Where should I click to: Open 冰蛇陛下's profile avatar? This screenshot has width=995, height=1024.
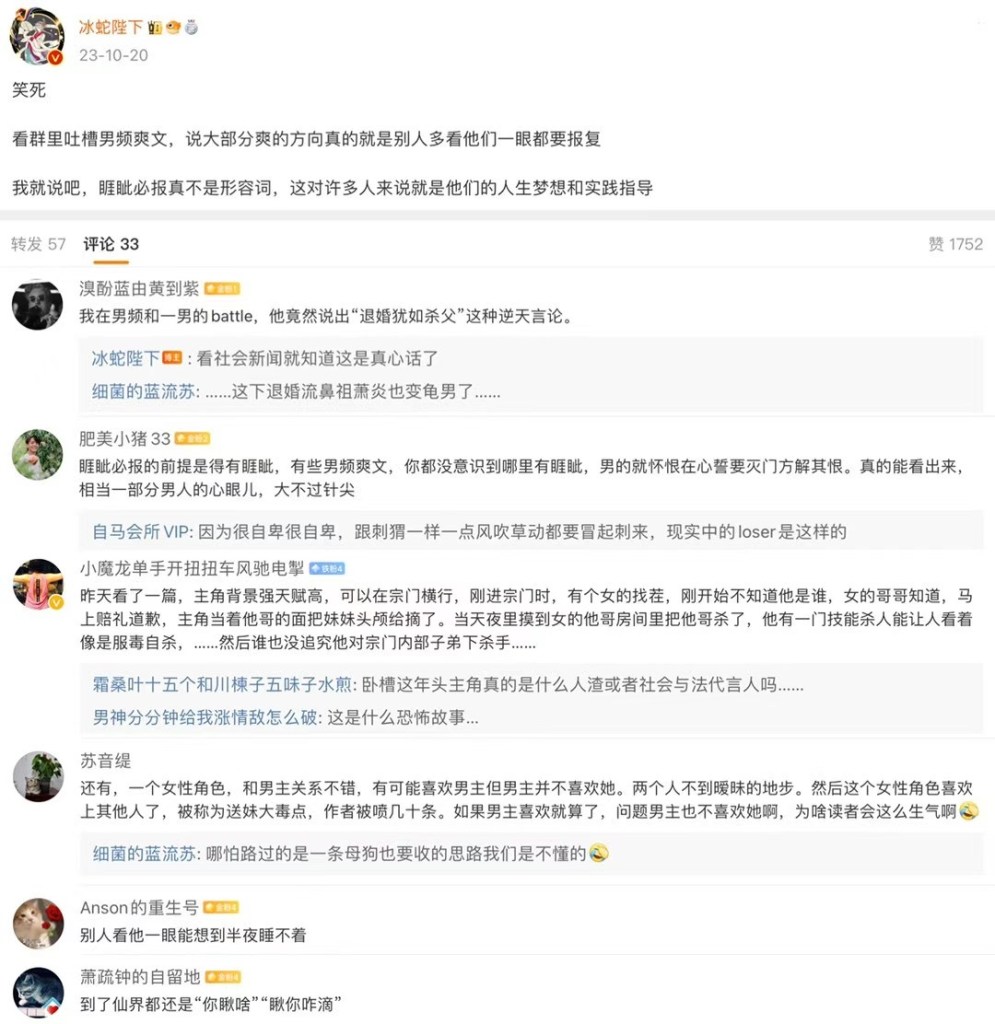(x=37, y=36)
